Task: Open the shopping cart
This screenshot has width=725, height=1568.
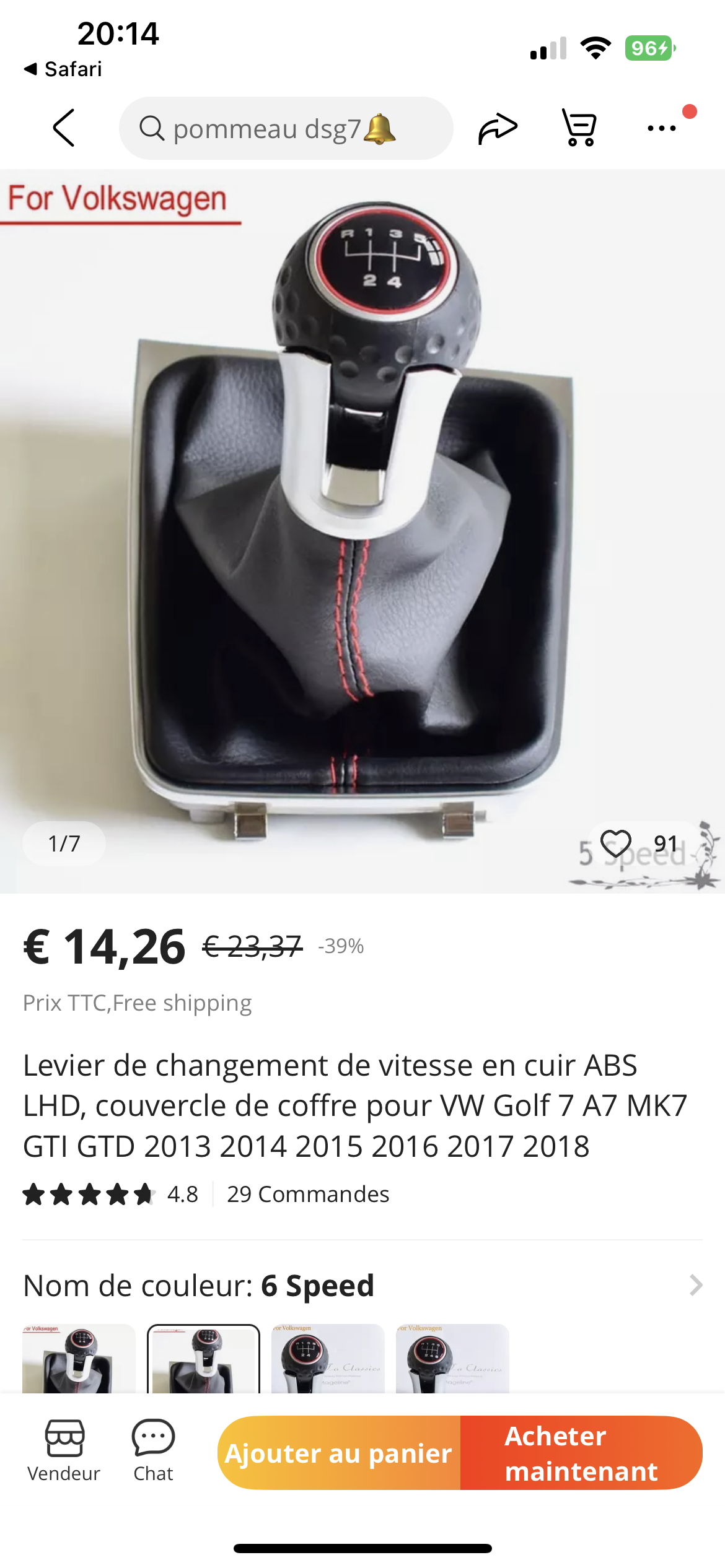Action: pos(579,128)
